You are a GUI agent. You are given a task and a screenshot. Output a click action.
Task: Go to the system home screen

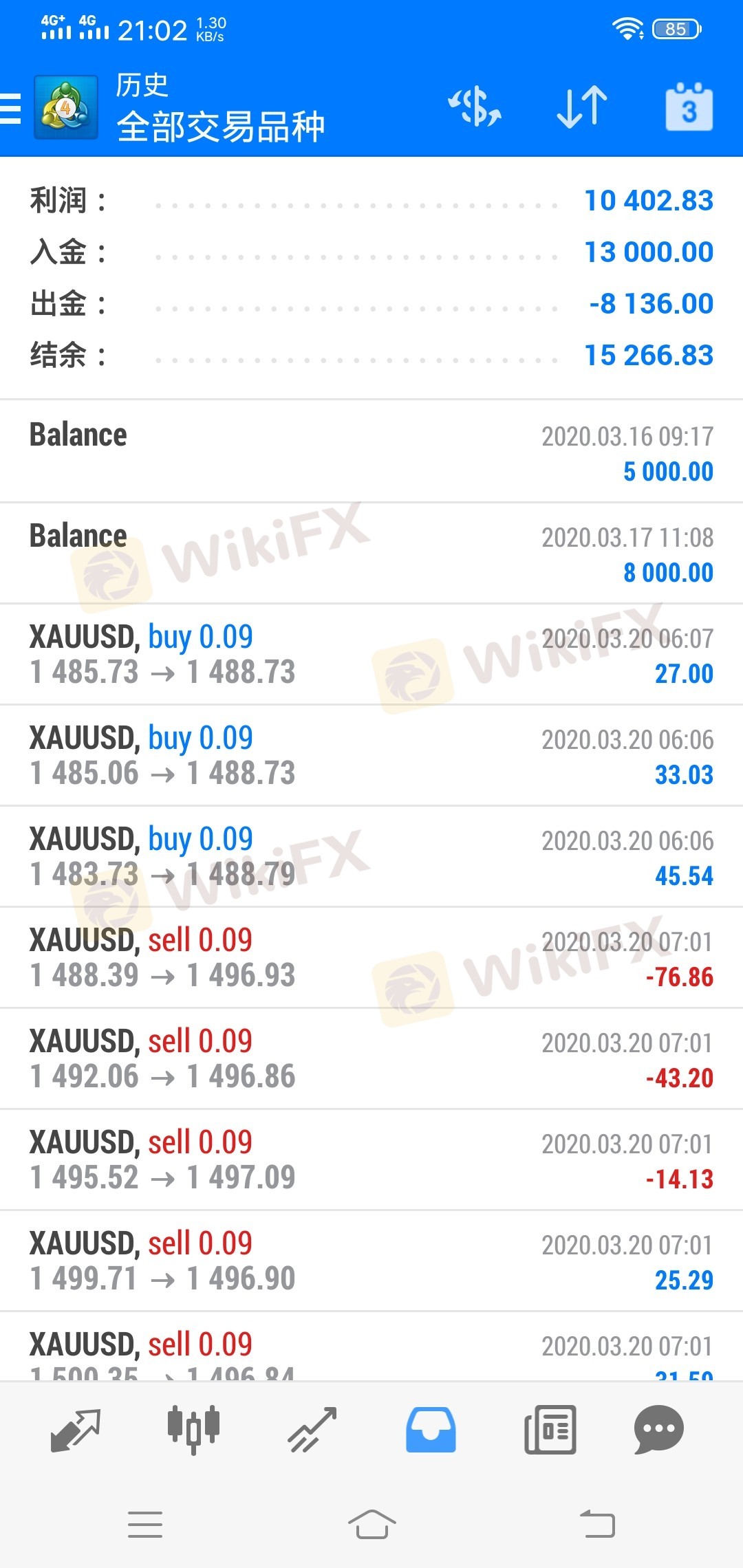pos(371,1524)
